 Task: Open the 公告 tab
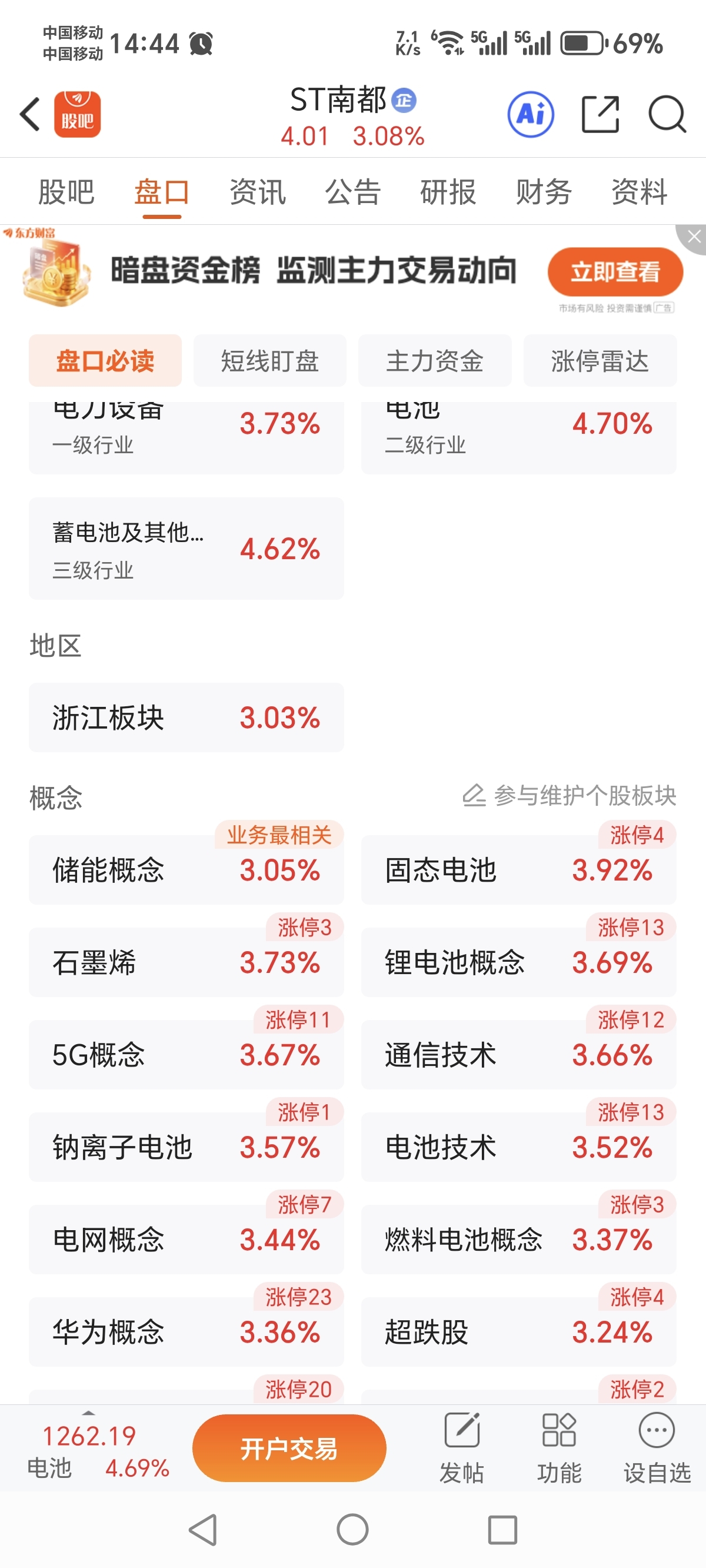tap(353, 192)
